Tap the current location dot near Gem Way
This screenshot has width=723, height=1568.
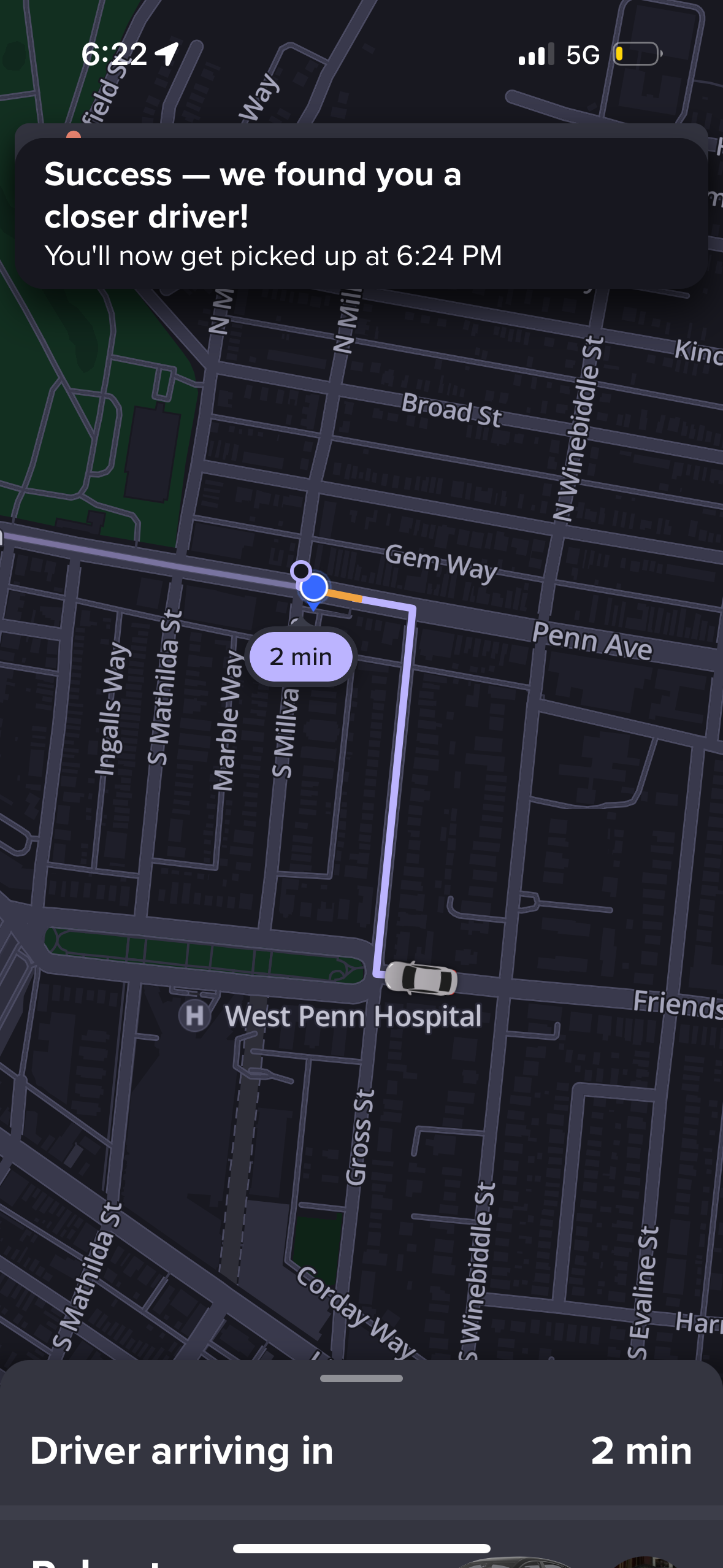pyautogui.click(x=300, y=571)
